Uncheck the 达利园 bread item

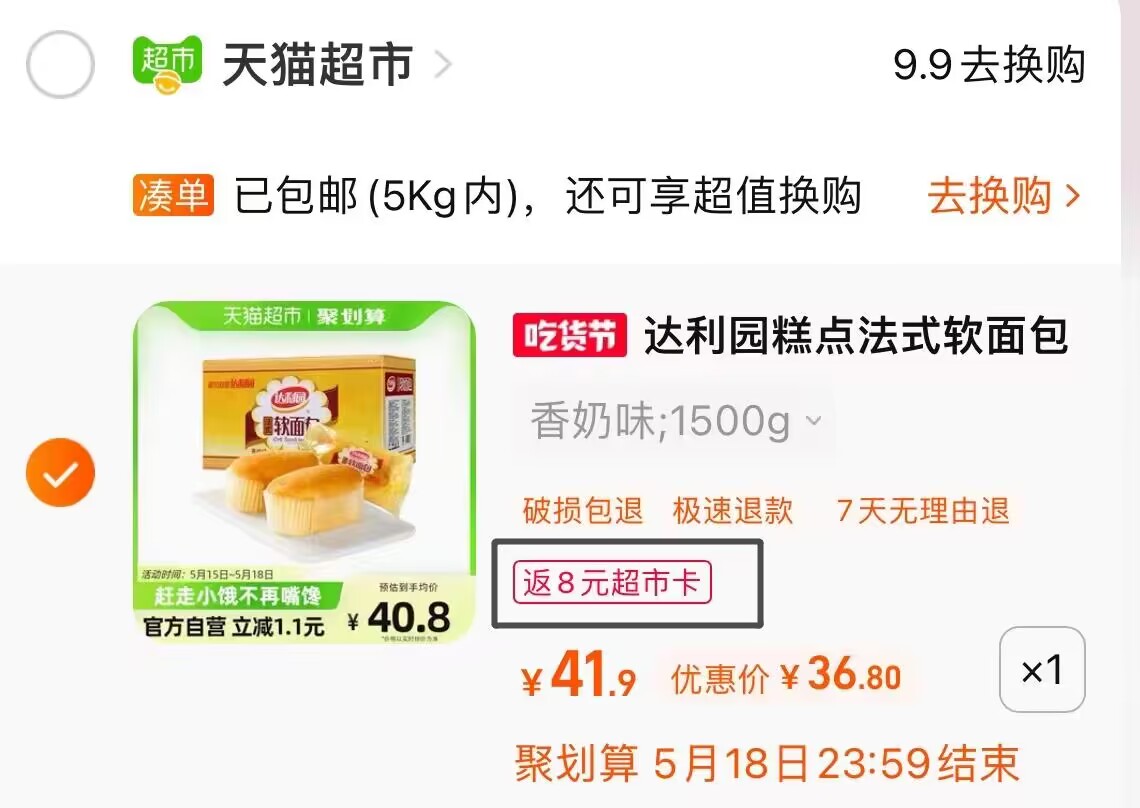click(60, 472)
